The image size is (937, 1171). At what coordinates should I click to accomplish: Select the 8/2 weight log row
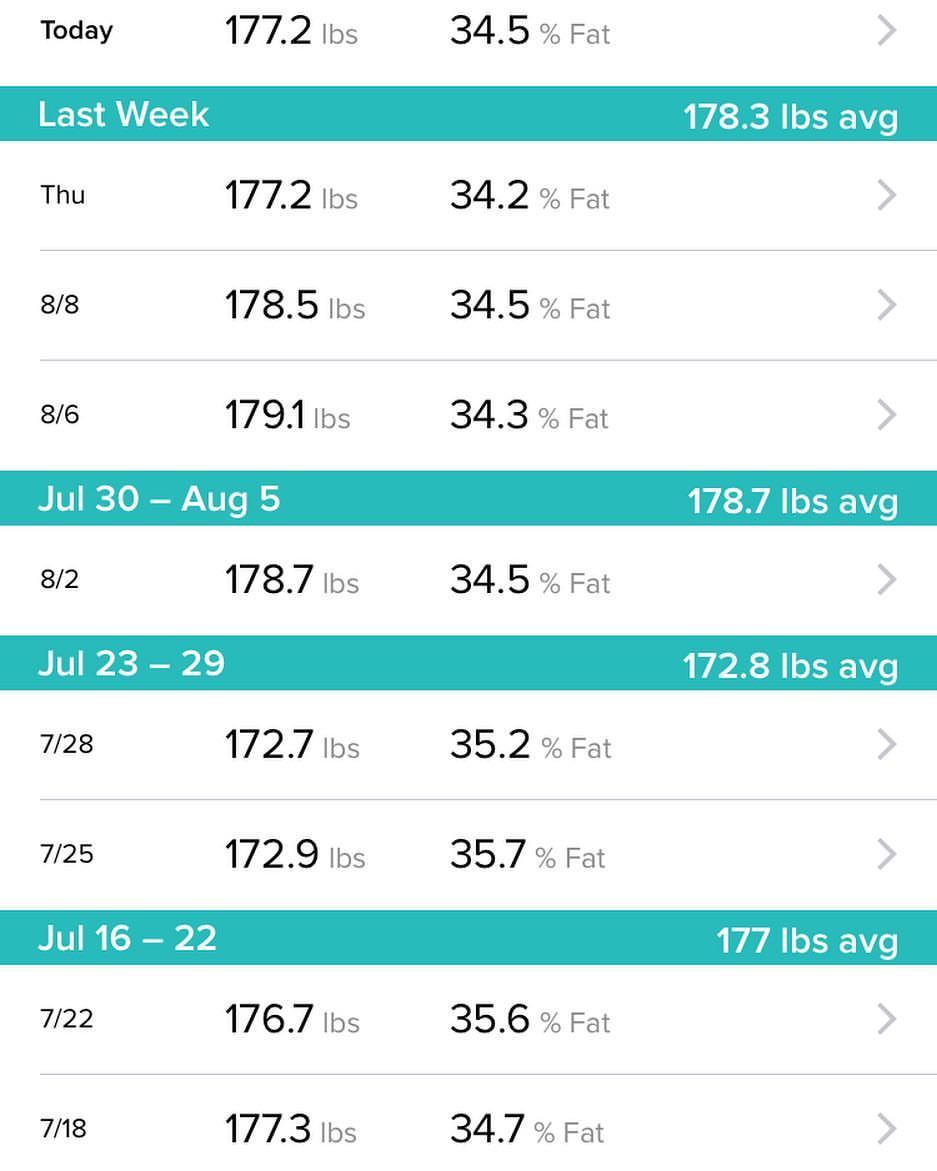468,580
